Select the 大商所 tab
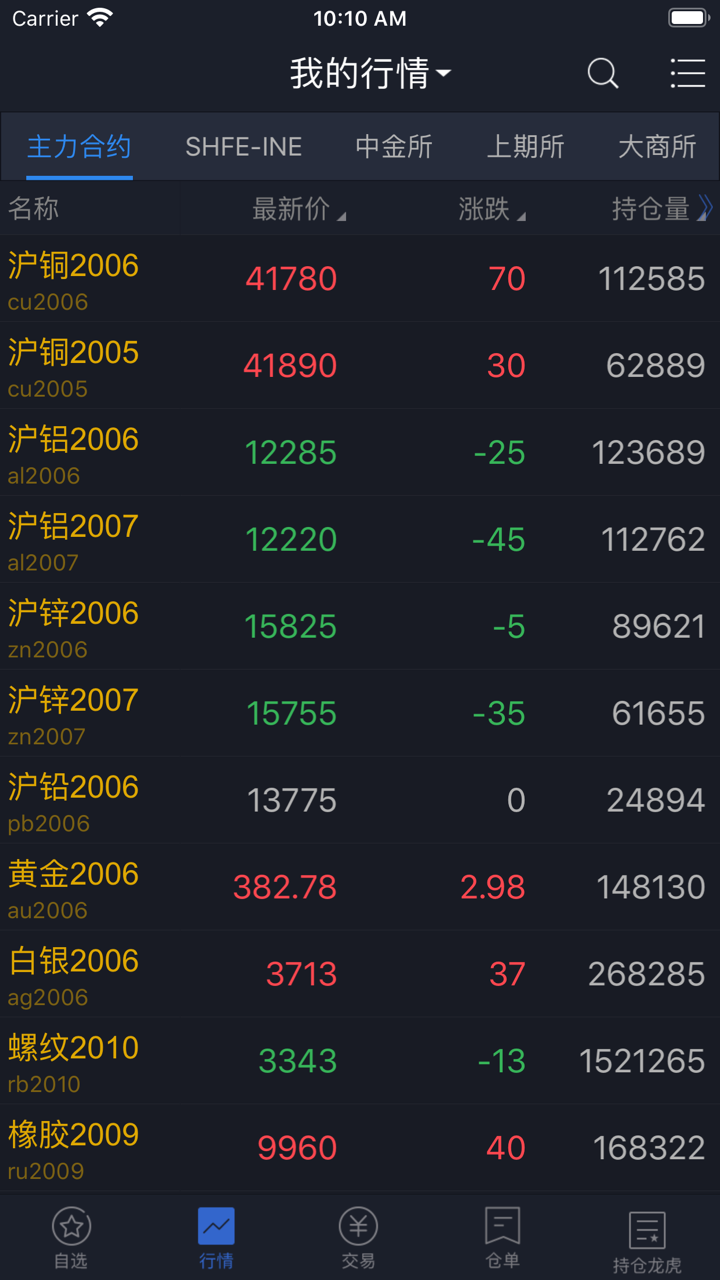 click(656, 147)
